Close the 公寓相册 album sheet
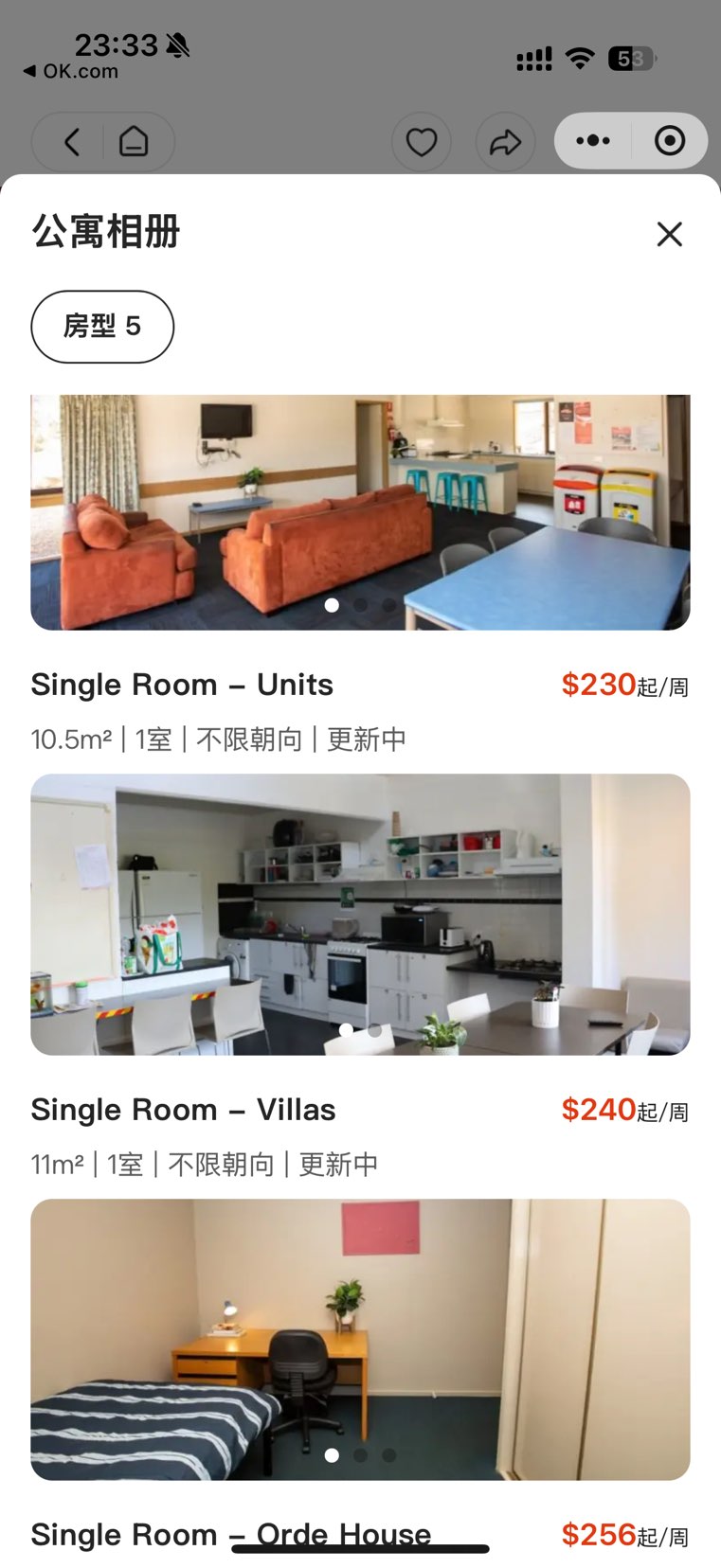 [669, 234]
